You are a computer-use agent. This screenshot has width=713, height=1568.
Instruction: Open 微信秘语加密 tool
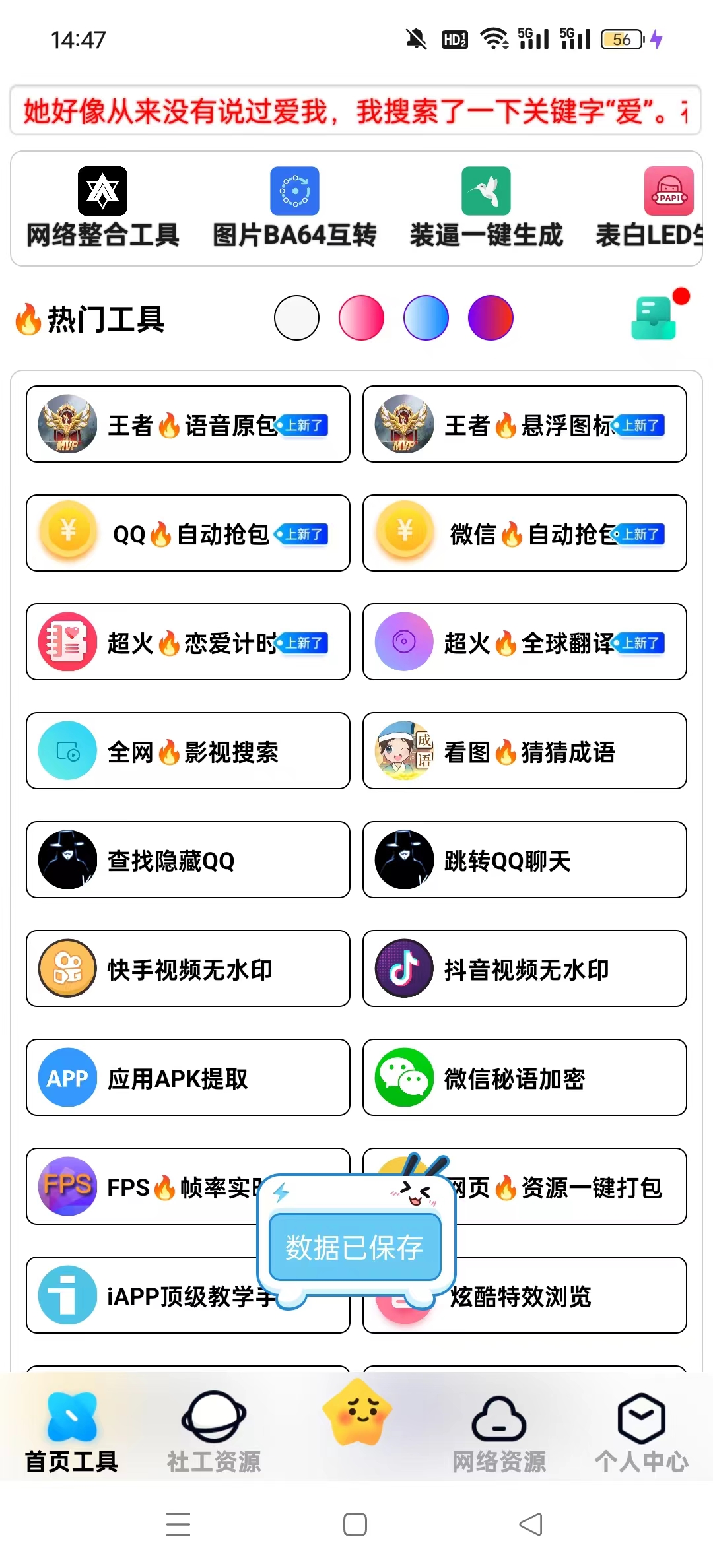(x=525, y=1078)
